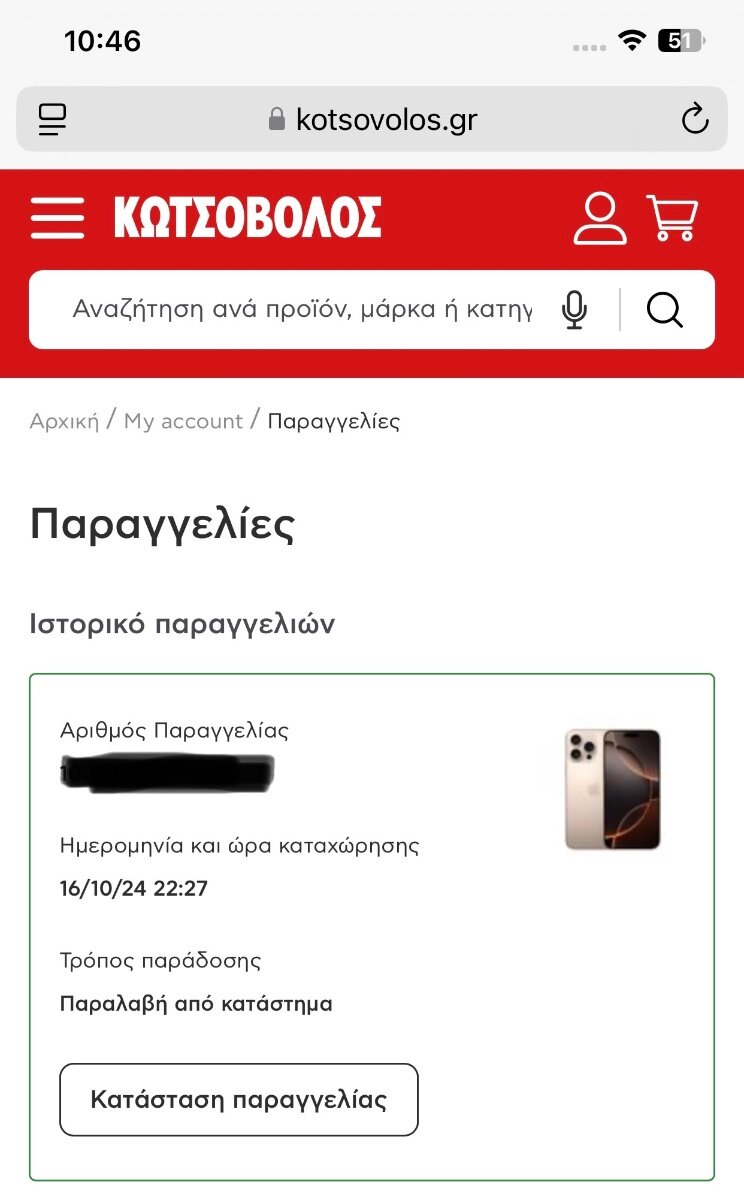Open the ordered phone product image
This screenshot has height=1200, width=744.
613,789
